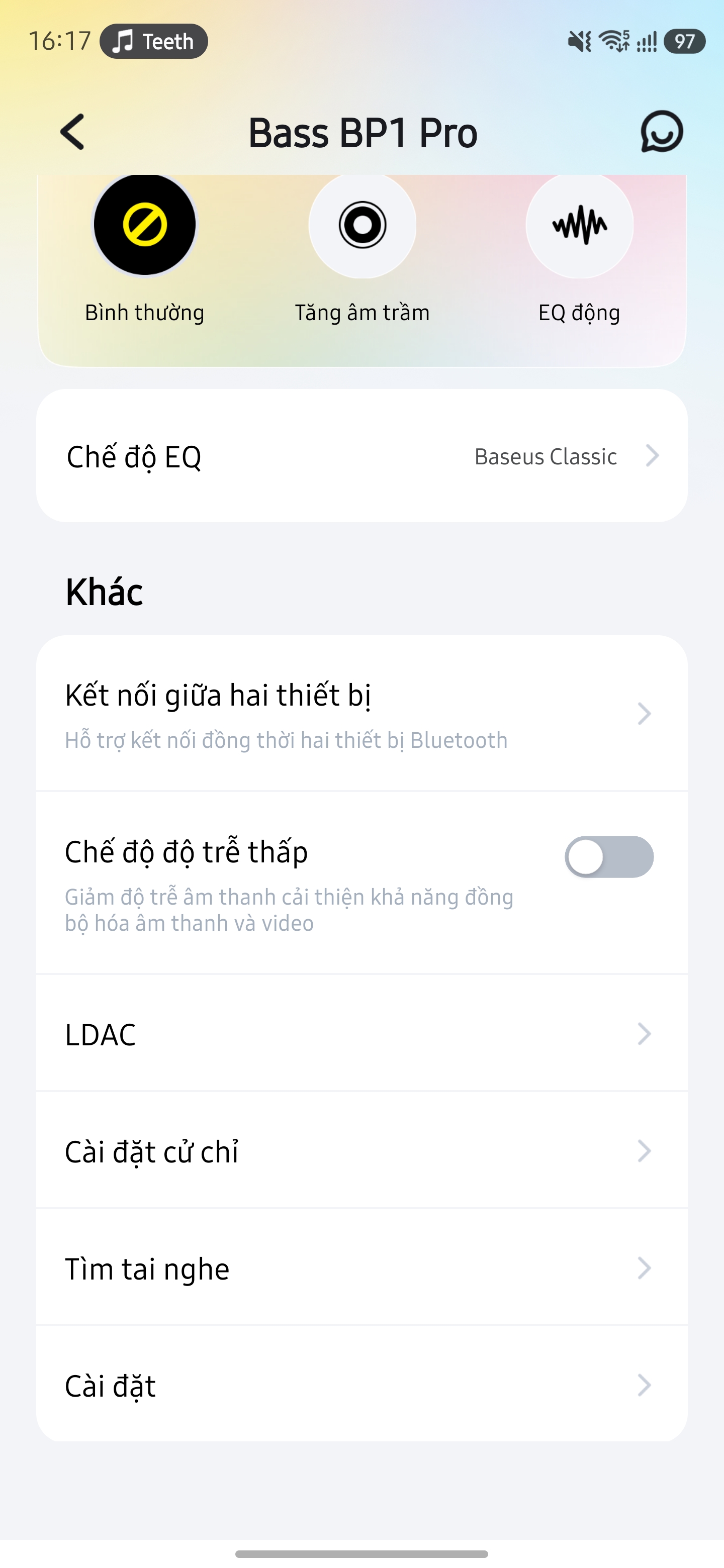The image size is (724, 1568).
Task: Open the LDAC row
Action: click(x=361, y=1034)
